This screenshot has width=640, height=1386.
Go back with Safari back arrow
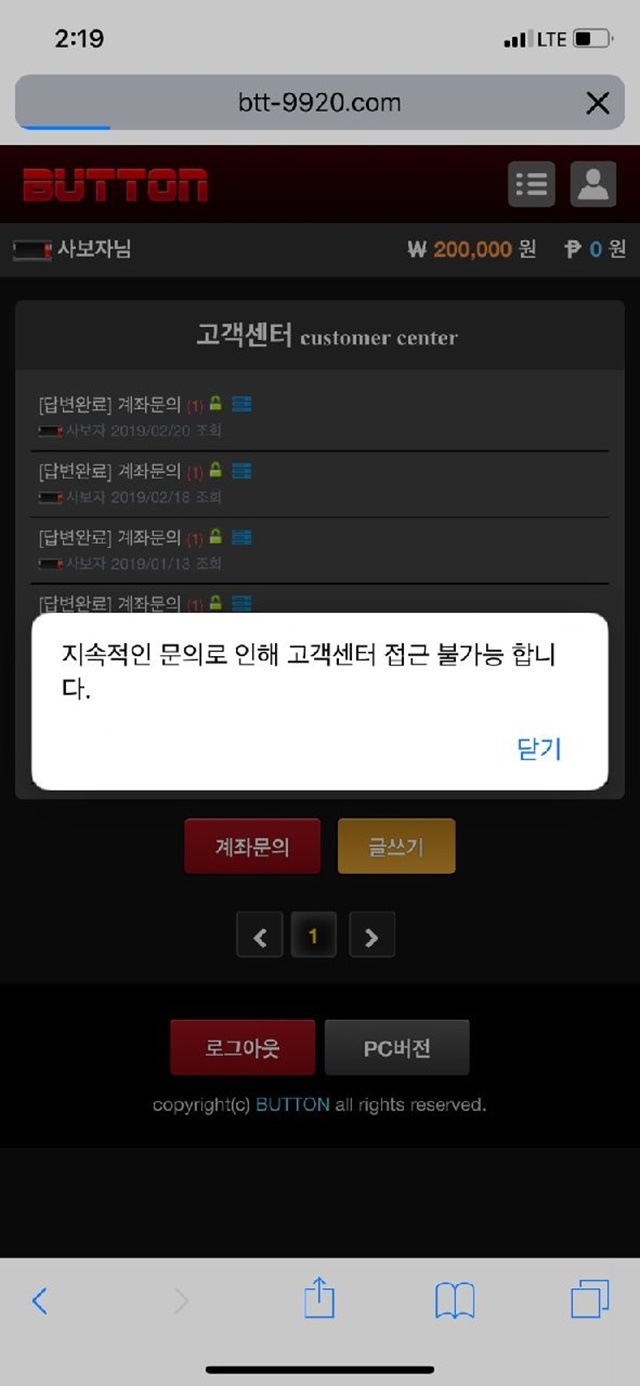click(x=40, y=1300)
